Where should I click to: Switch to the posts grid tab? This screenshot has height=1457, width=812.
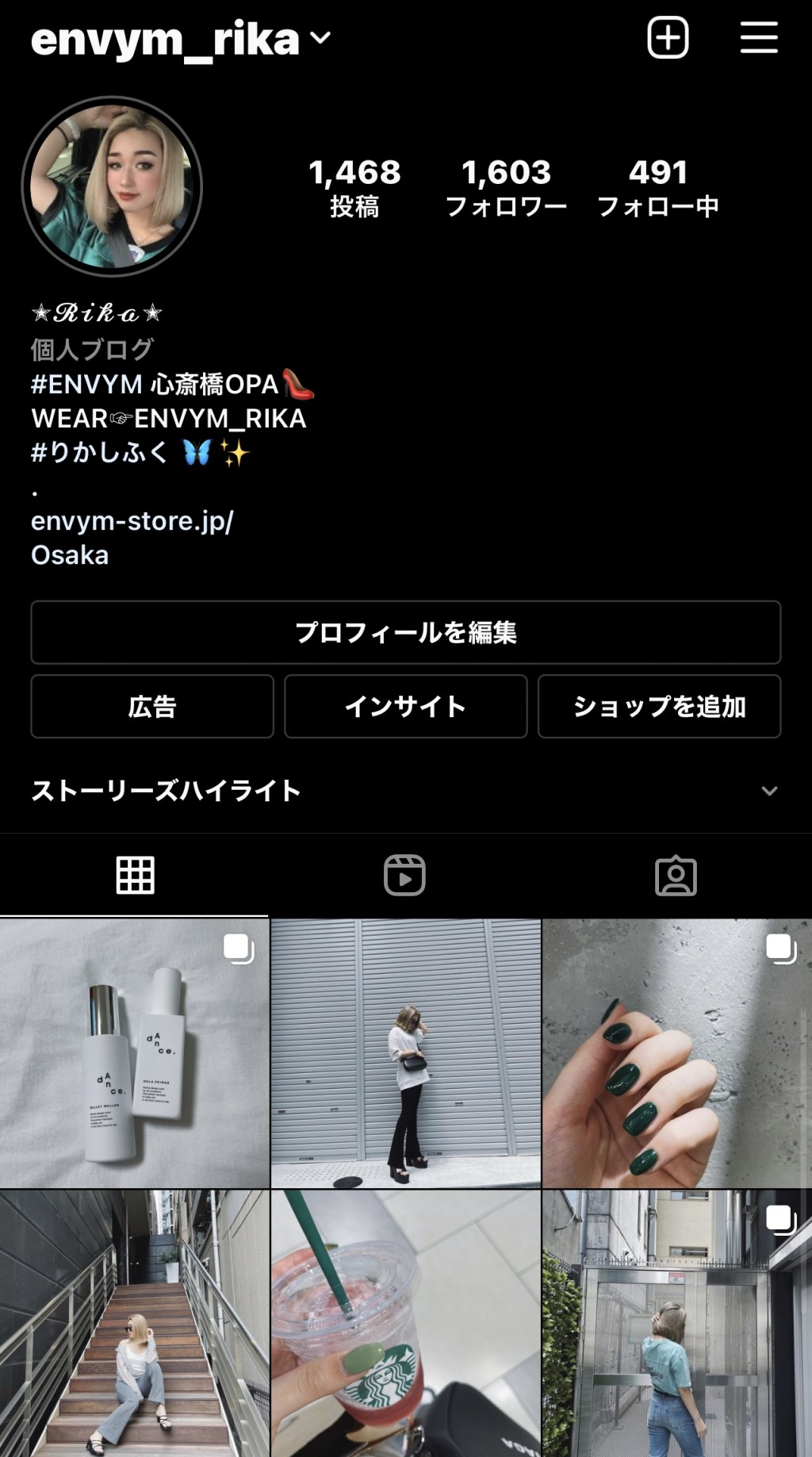click(x=135, y=876)
